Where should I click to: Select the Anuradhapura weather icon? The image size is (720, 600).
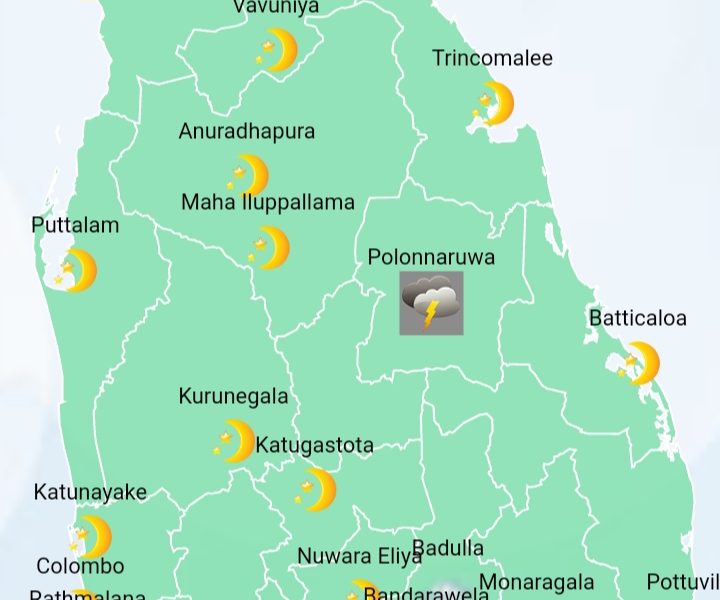[248, 175]
